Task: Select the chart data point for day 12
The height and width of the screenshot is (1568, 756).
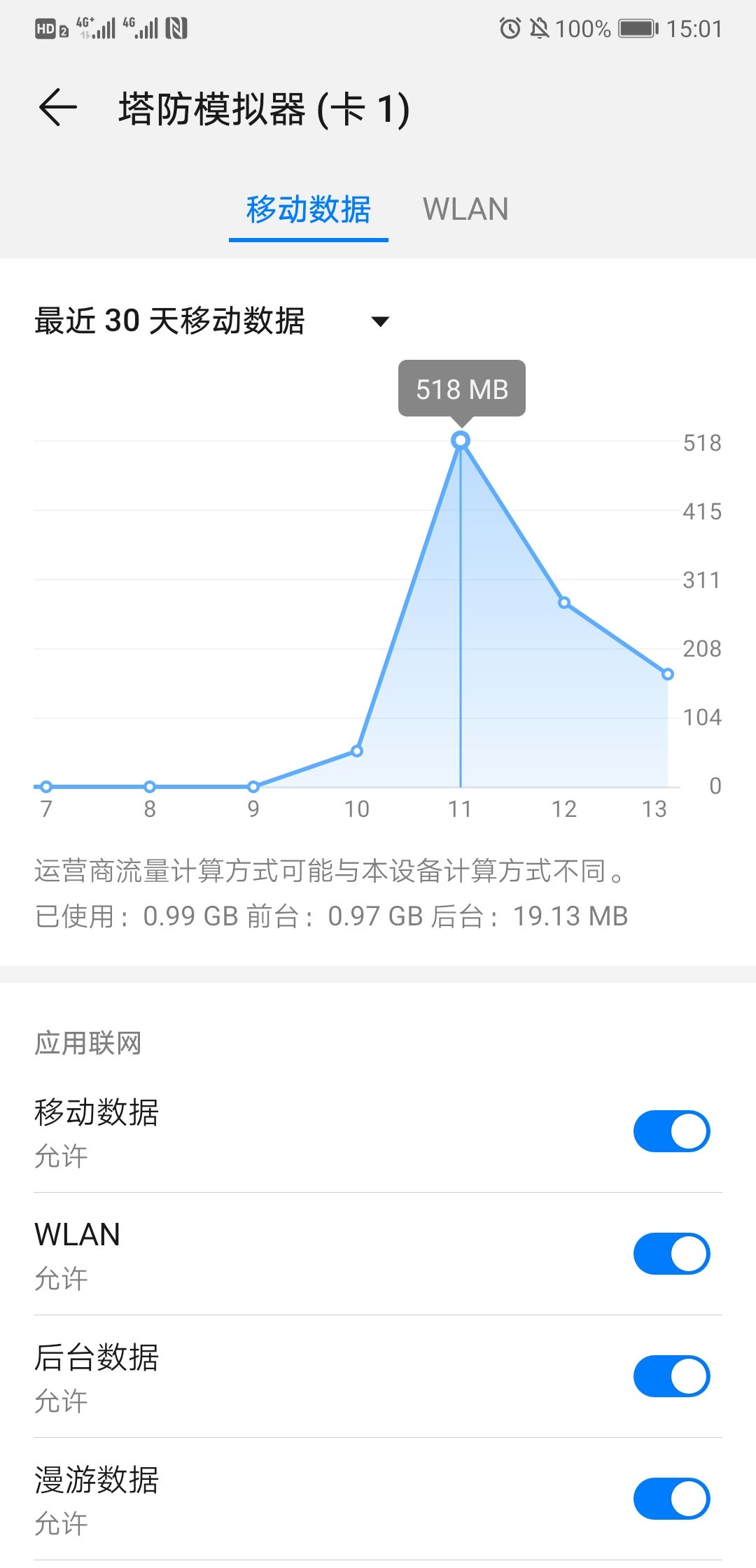Action: click(x=564, y=603)
